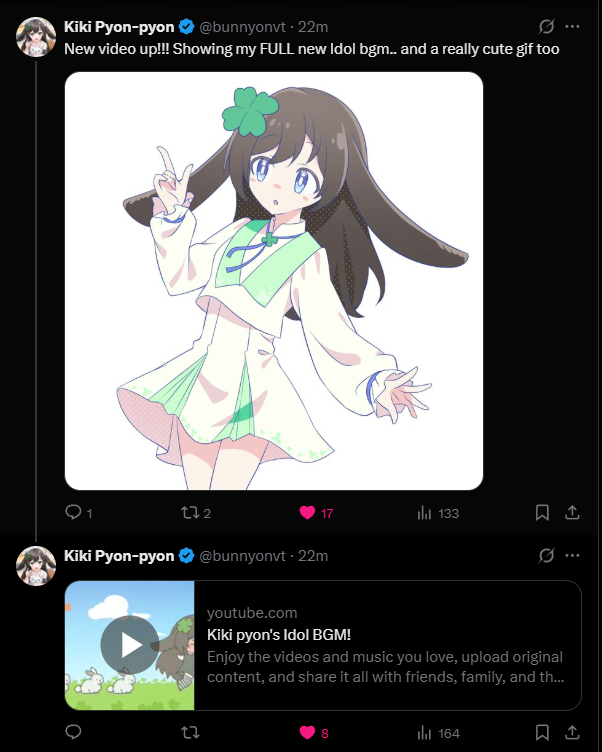Viewport: 602px width, 752px height.
Task: Tap the Grok icon on the first post
Action: [546, 27]
